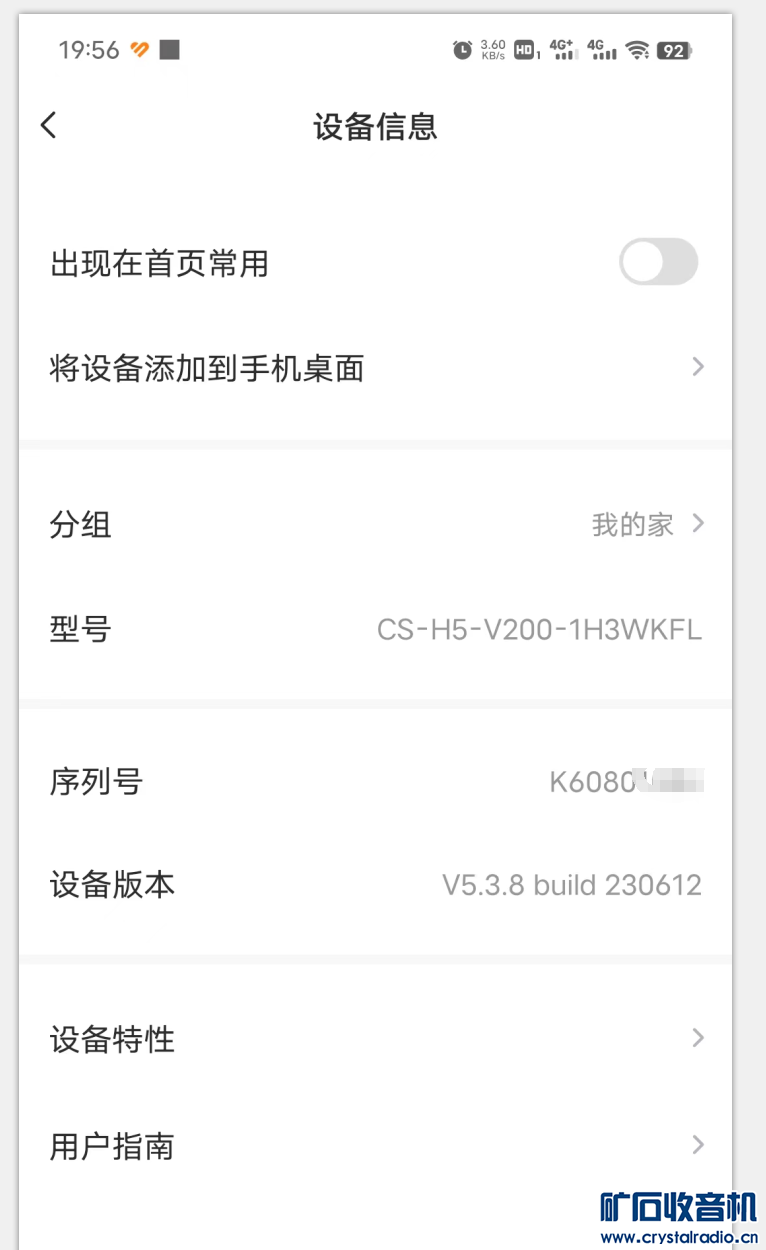This screenshot has width=766, height=1250.
Task: Open 设备特性 details
Action: tap(375, 1039)
